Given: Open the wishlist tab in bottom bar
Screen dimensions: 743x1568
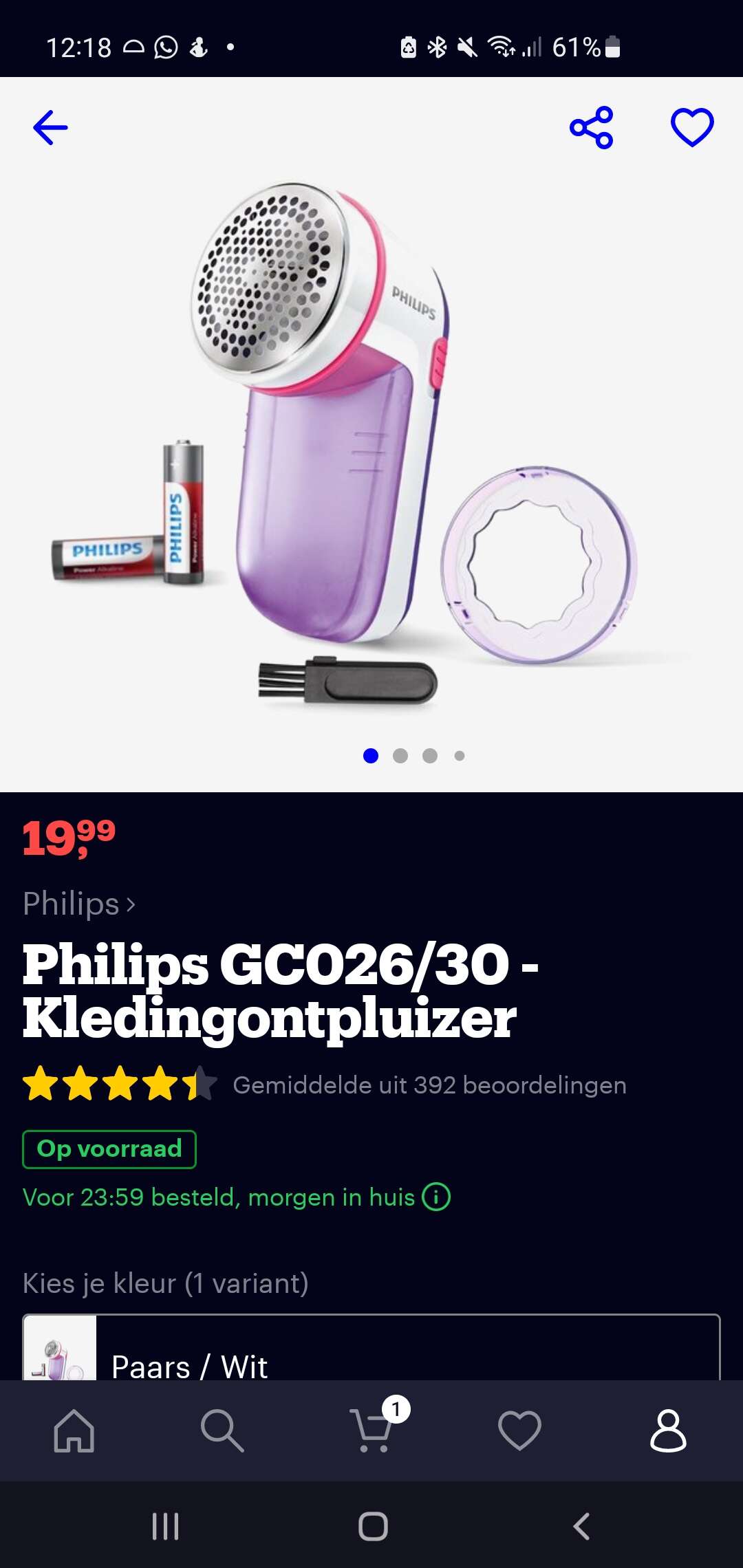Looking at the screenshot, I should pos(519,1431).
